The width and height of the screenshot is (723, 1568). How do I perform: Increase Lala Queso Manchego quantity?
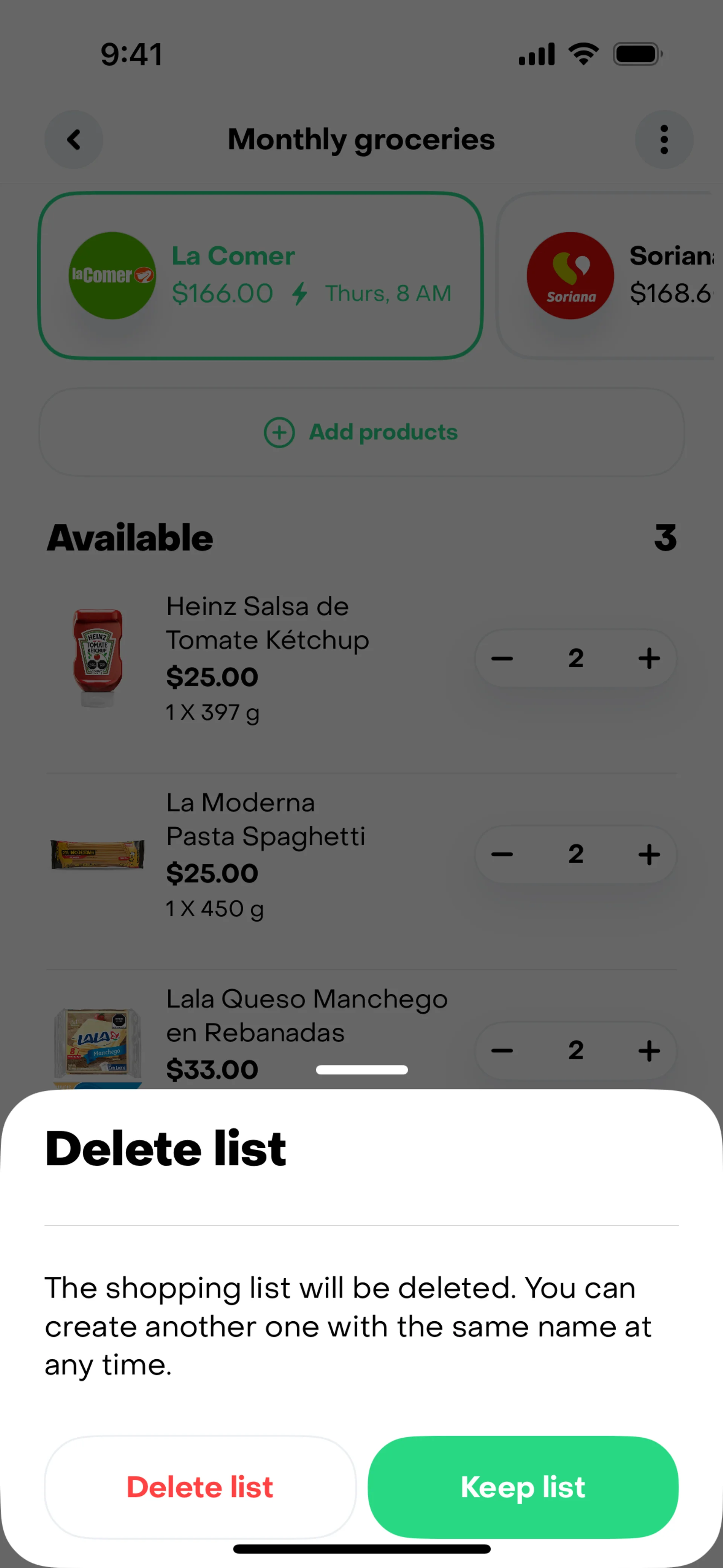point(649,1050)
